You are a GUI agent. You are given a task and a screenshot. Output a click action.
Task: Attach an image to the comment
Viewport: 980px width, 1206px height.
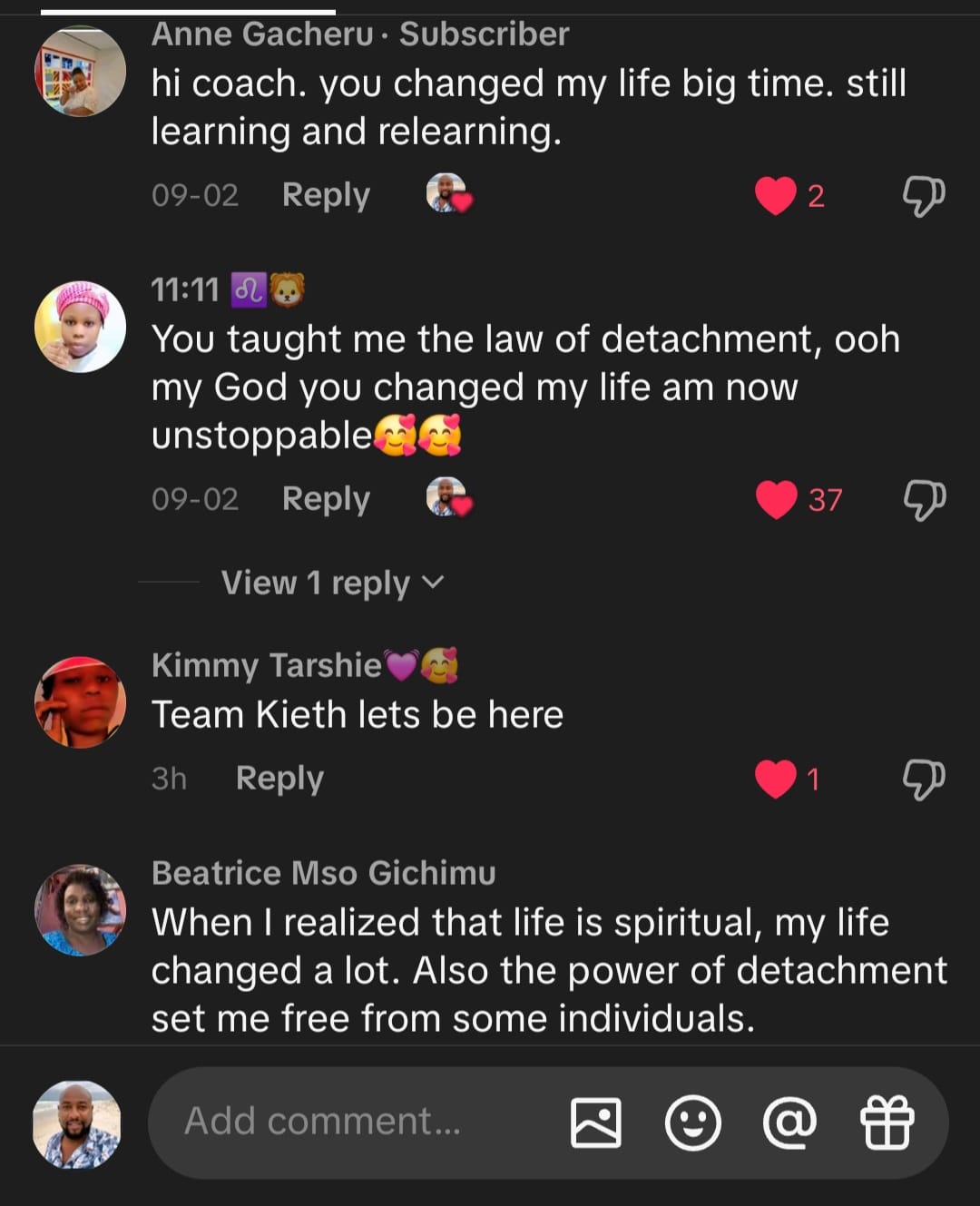(x=596, y=1123)
